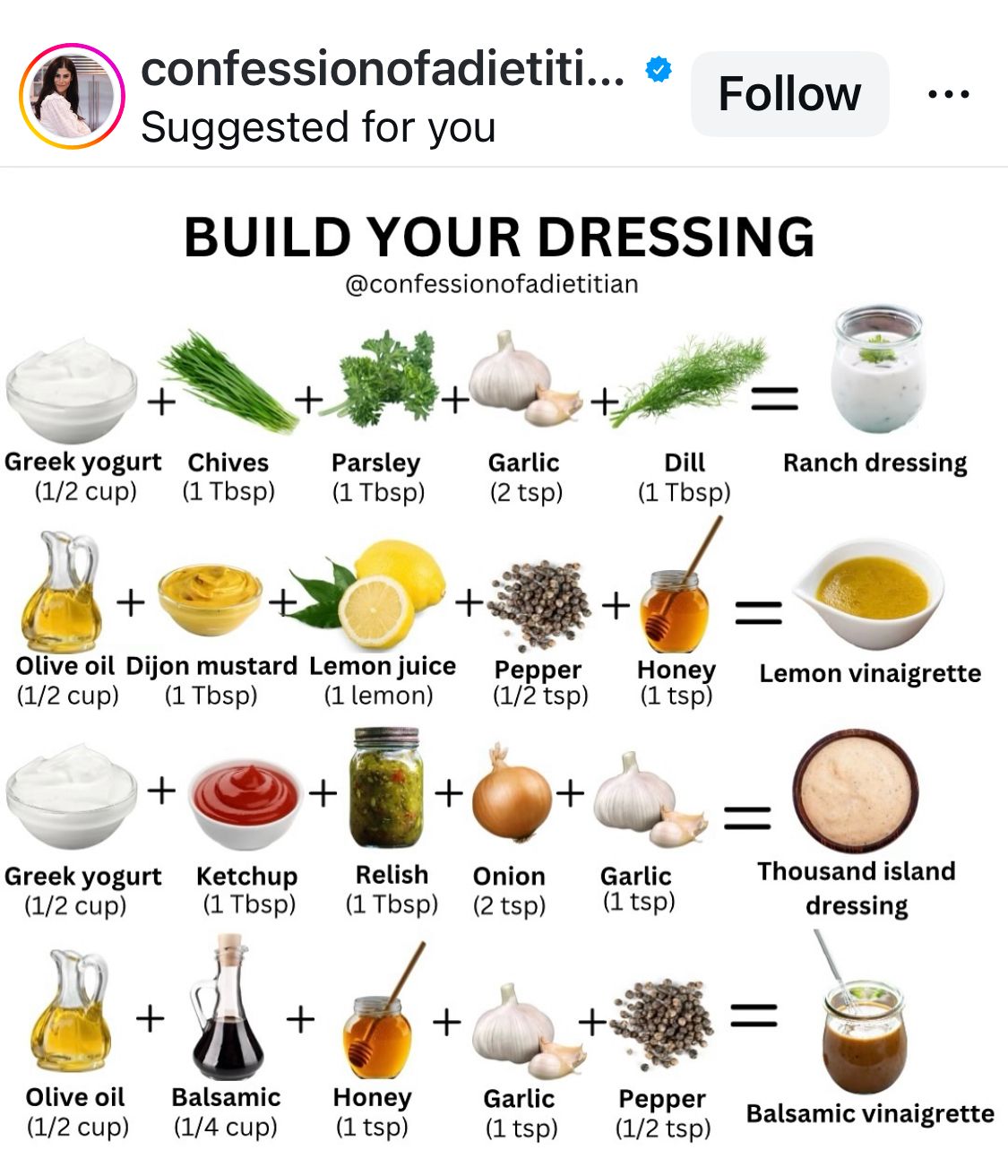Open the confessionofadietitian username profile
This screenshot has height=1176, width=1008.
tap(383, 69)
